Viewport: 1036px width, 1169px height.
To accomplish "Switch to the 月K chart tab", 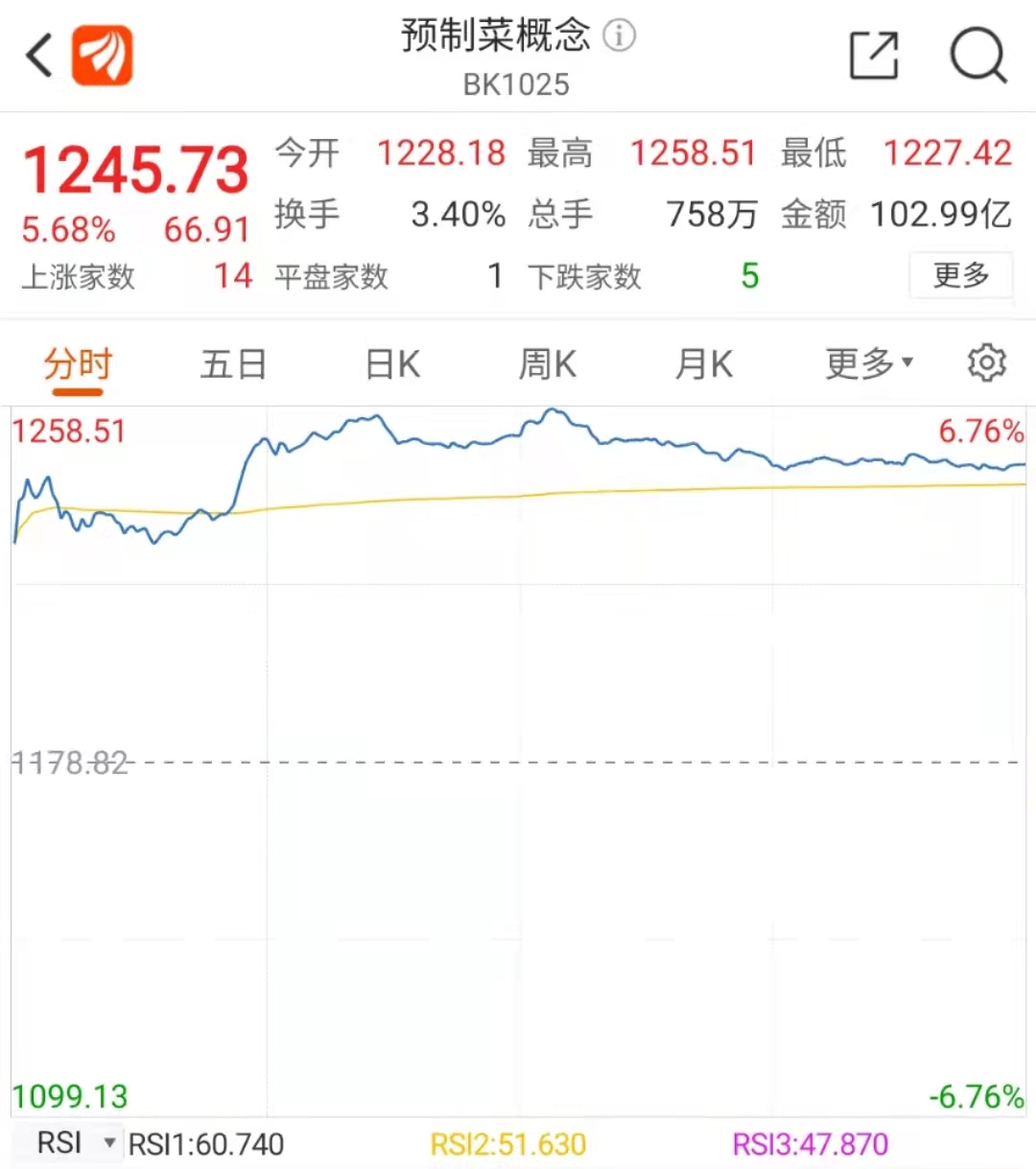I will (x=703, y=365).
